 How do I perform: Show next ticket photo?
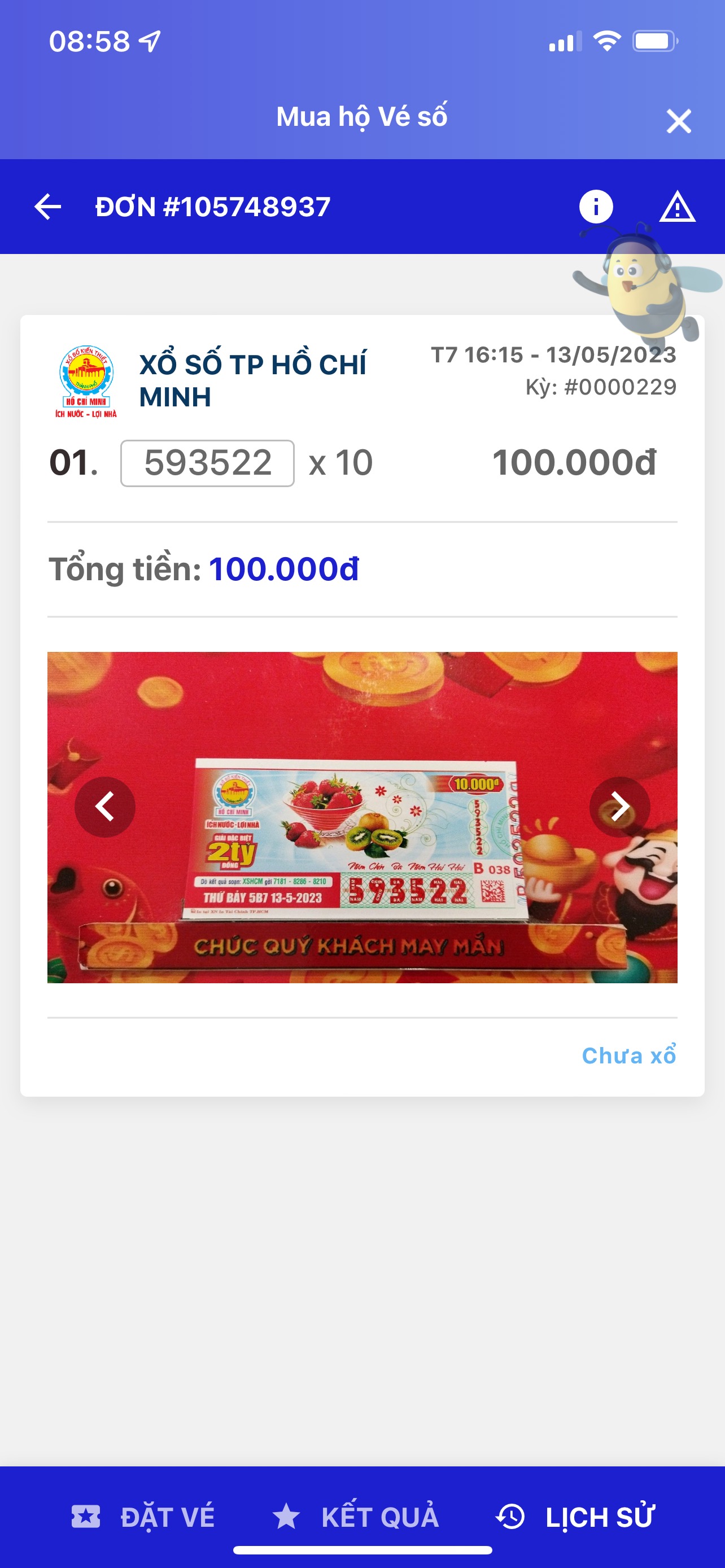pos(619,807)
